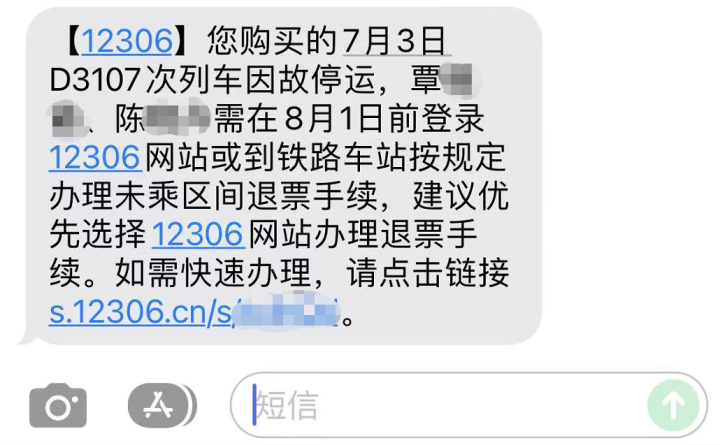Tap the 12306 link inside the brackets
Viewport: 720px width, 445px height.
(x=126, y=41)
